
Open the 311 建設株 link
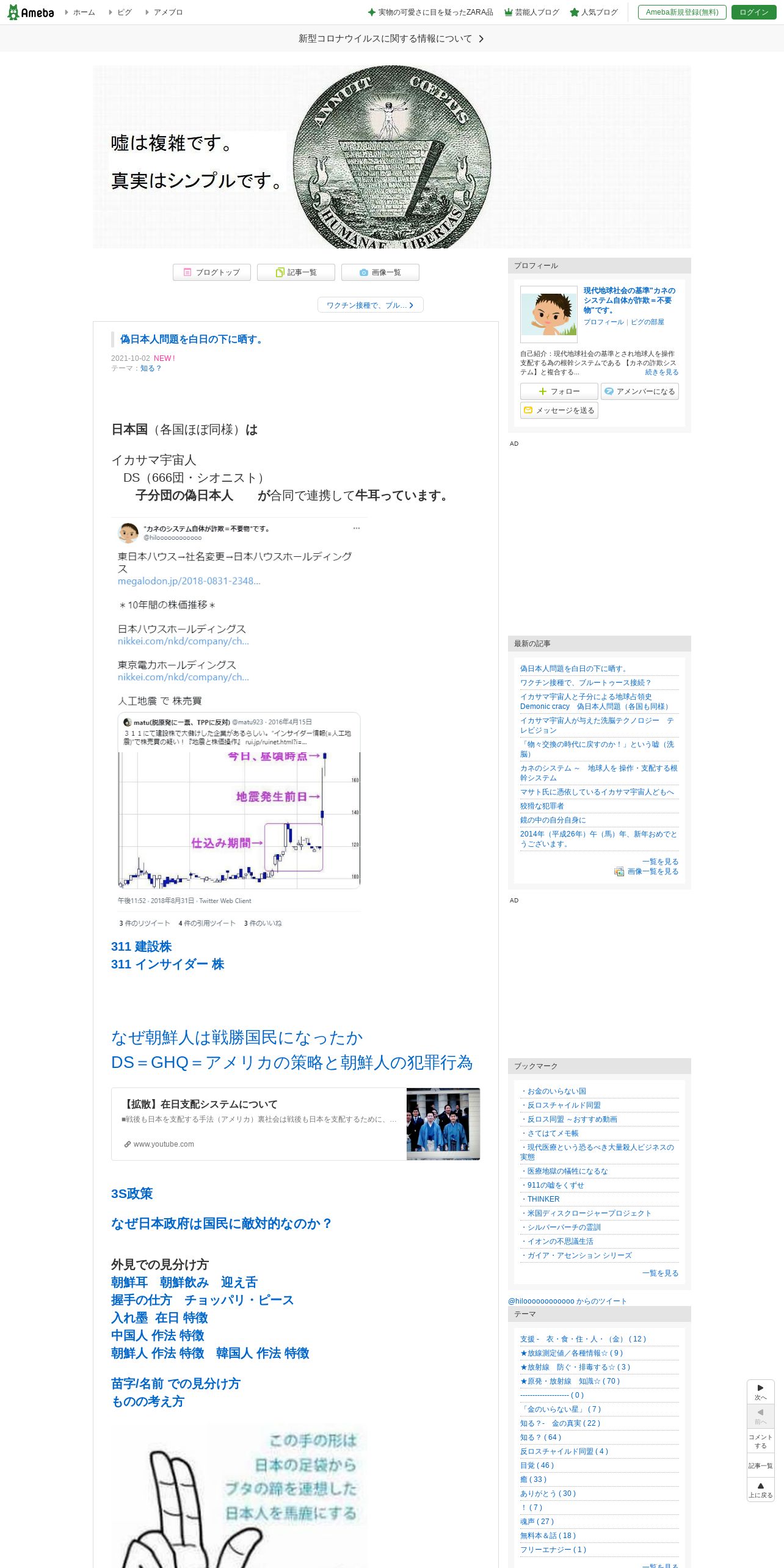[141, 946]
